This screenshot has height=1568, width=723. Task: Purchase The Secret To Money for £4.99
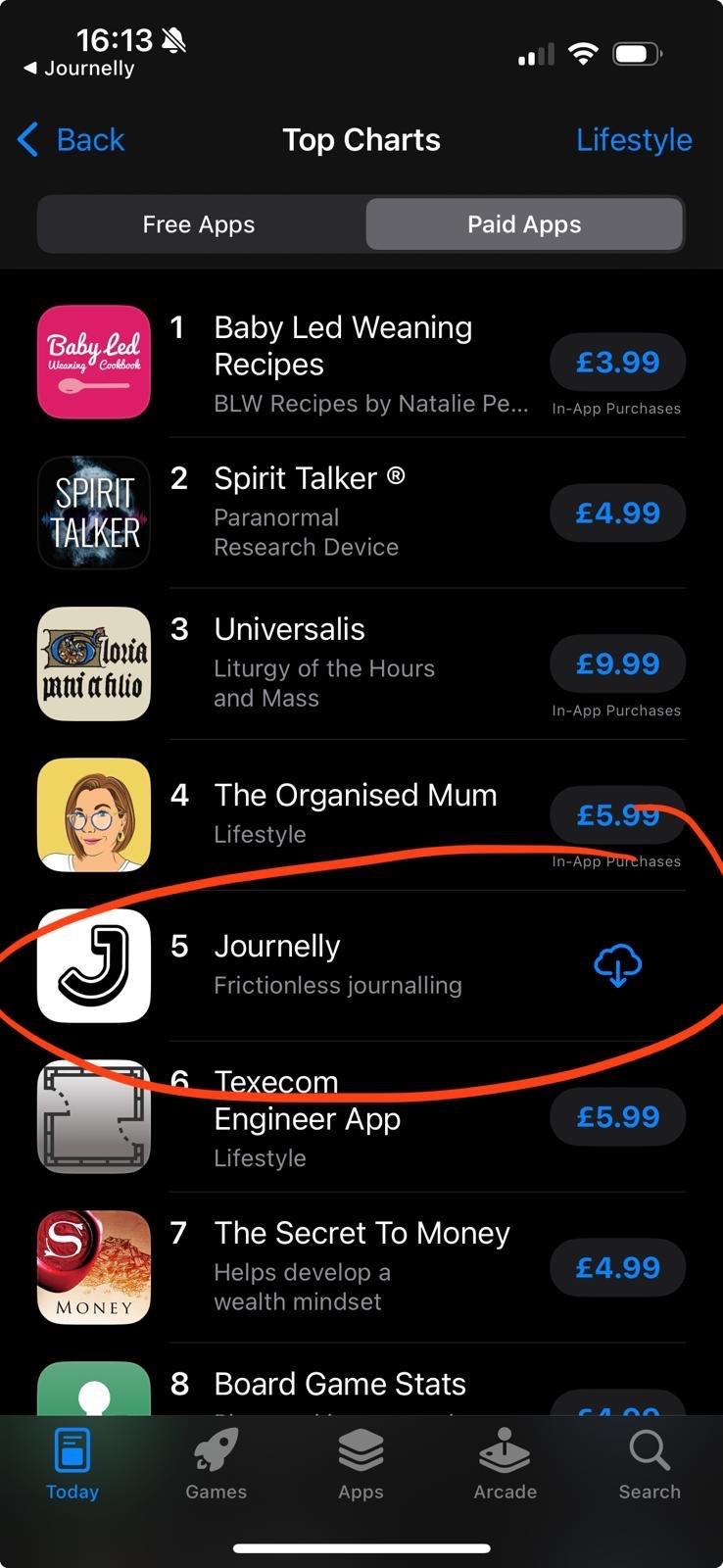click(617, 1268)
